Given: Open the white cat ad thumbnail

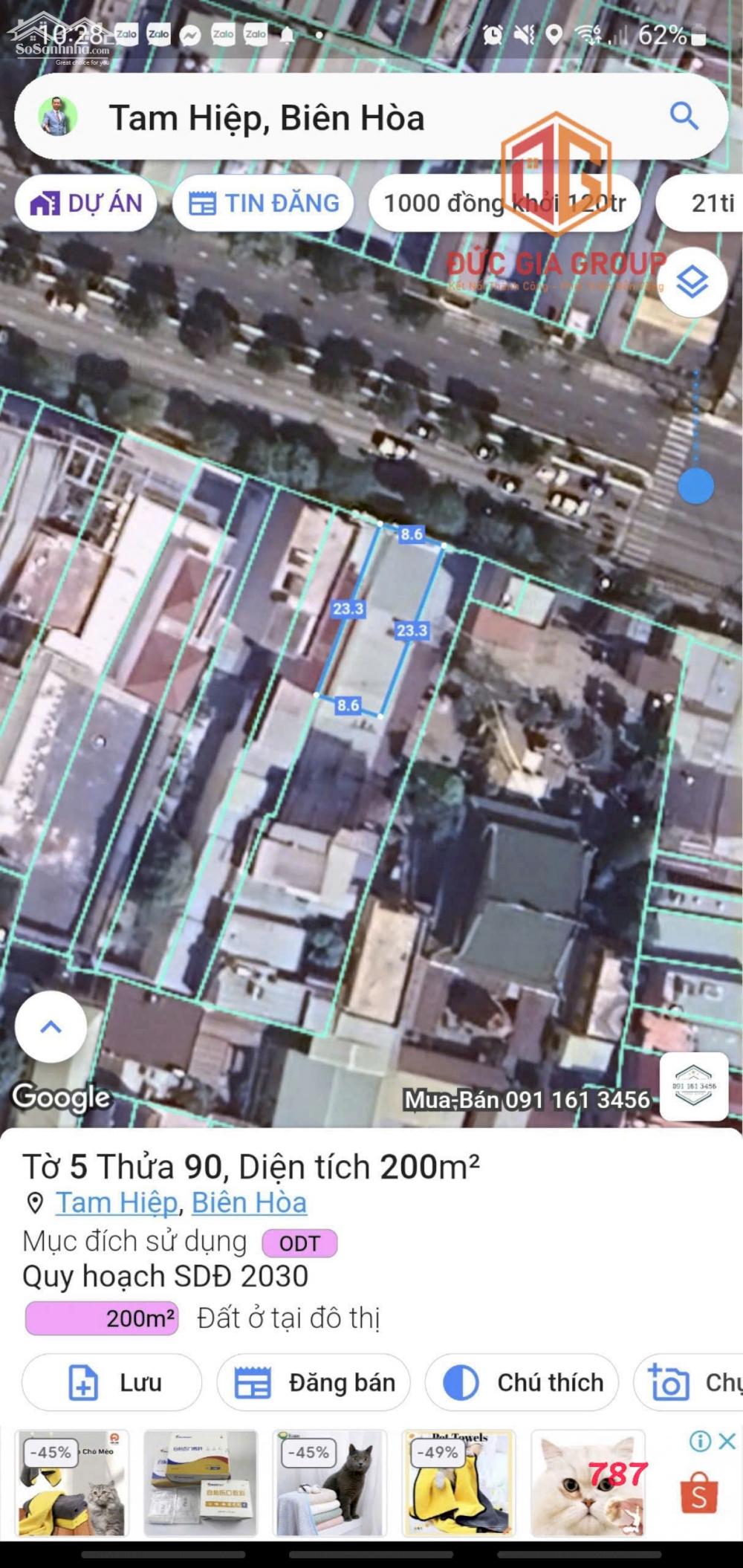Looking at the screenshot, I should tap(588, 1483).
